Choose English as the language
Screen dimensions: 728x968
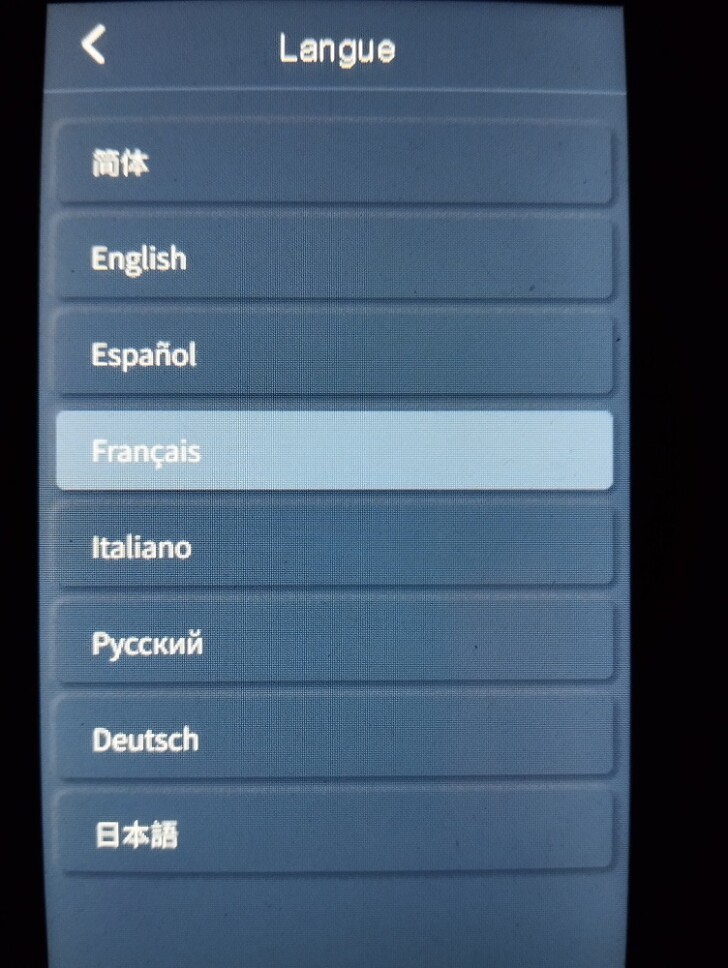coord(333,259)
